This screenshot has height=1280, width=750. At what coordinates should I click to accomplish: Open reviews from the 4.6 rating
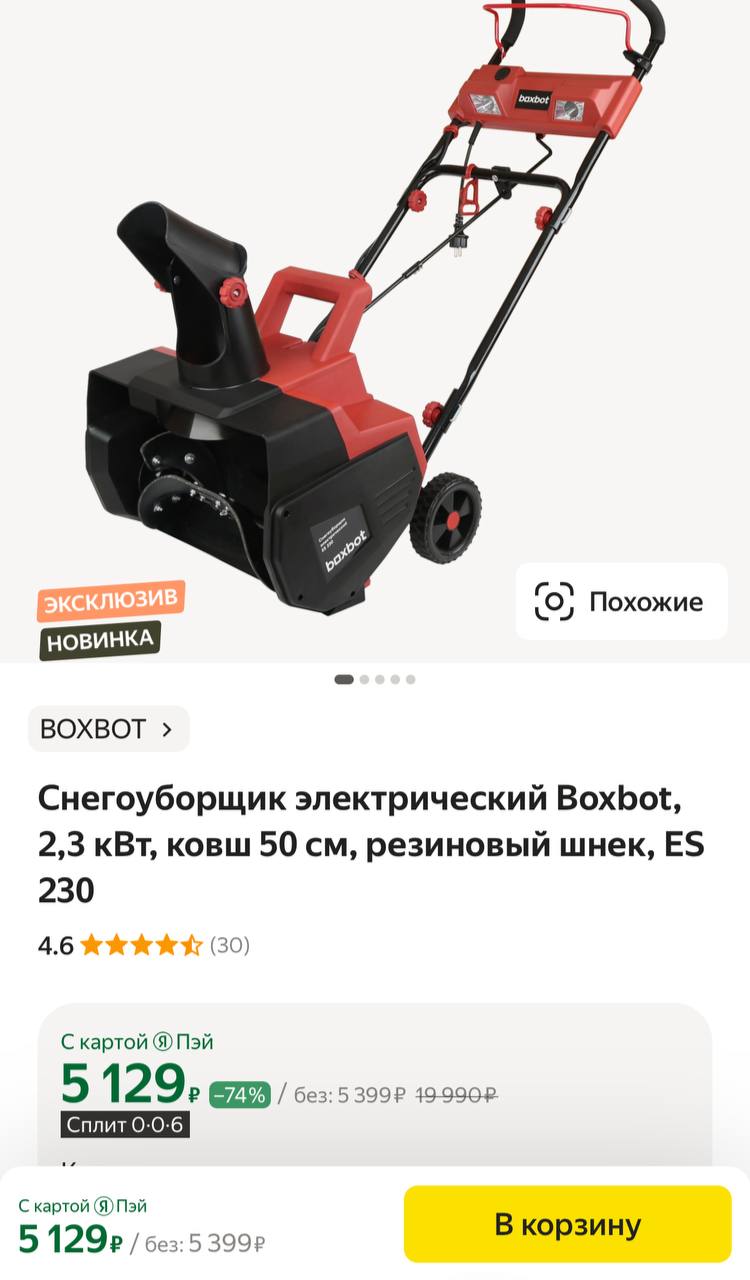click(x=143, y=945)
